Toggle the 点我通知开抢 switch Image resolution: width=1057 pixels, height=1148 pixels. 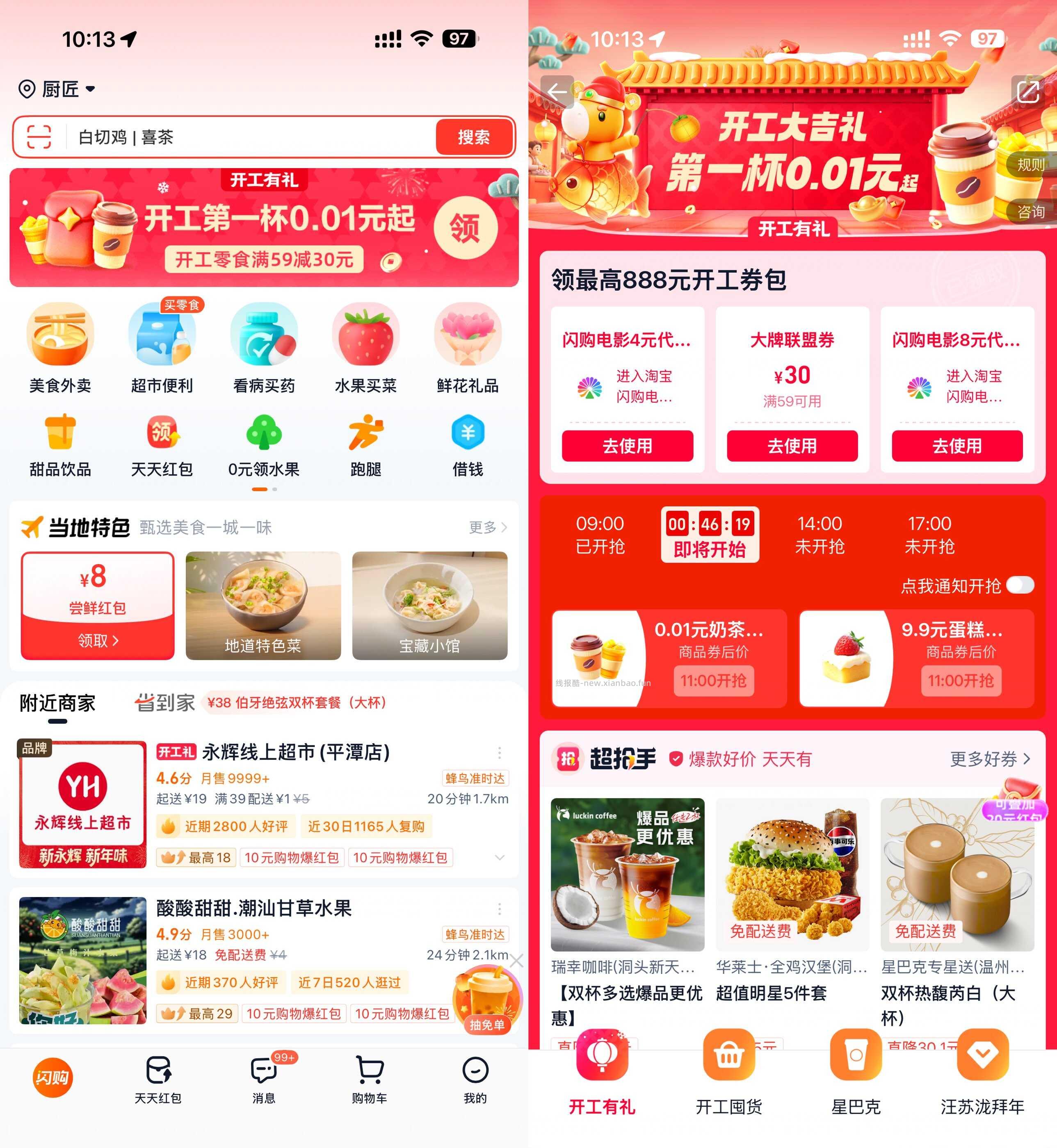pyautogui.click(x=1020, y=585)
